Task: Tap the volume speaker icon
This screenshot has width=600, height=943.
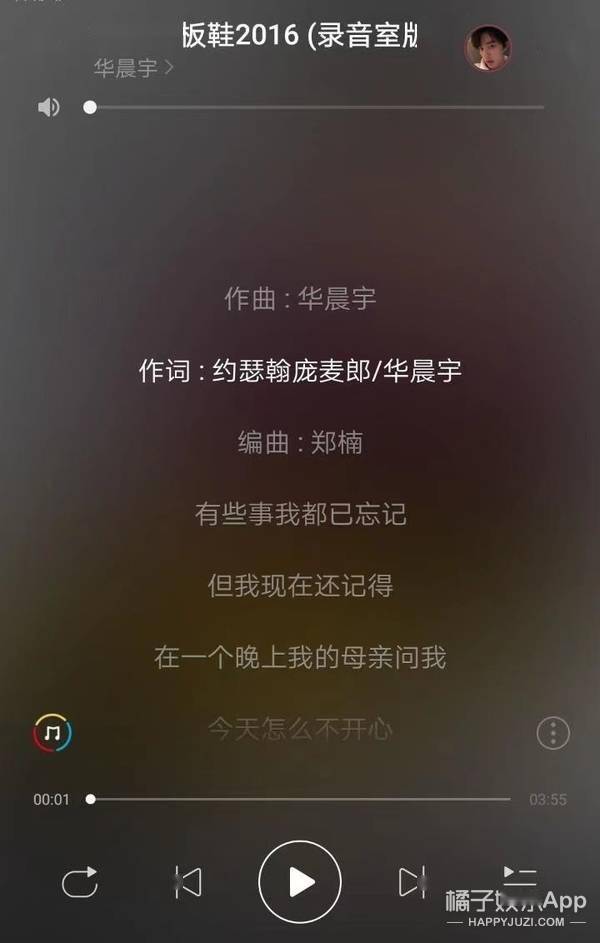Action: (x=48, y=107)
